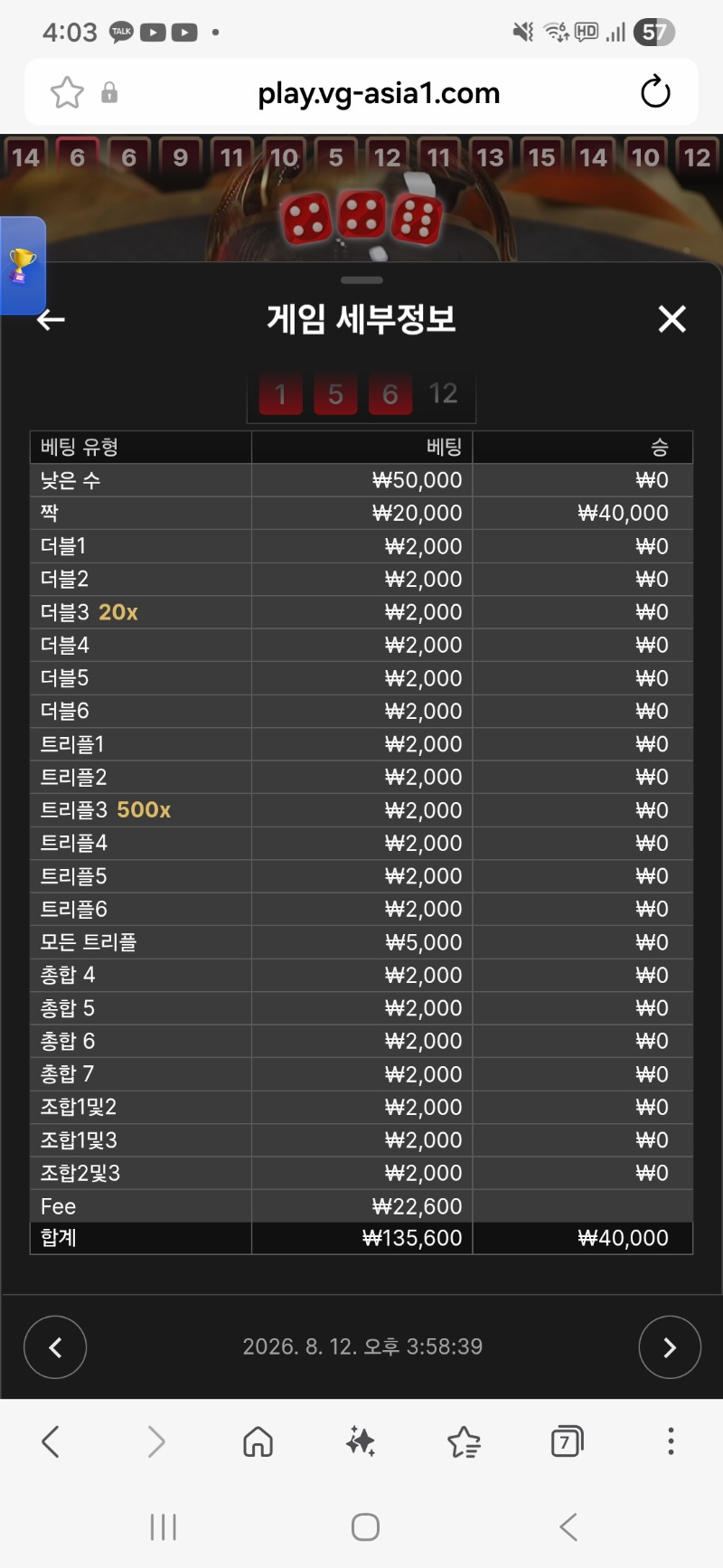Bookmark this page with the star icon

point(67,92)
